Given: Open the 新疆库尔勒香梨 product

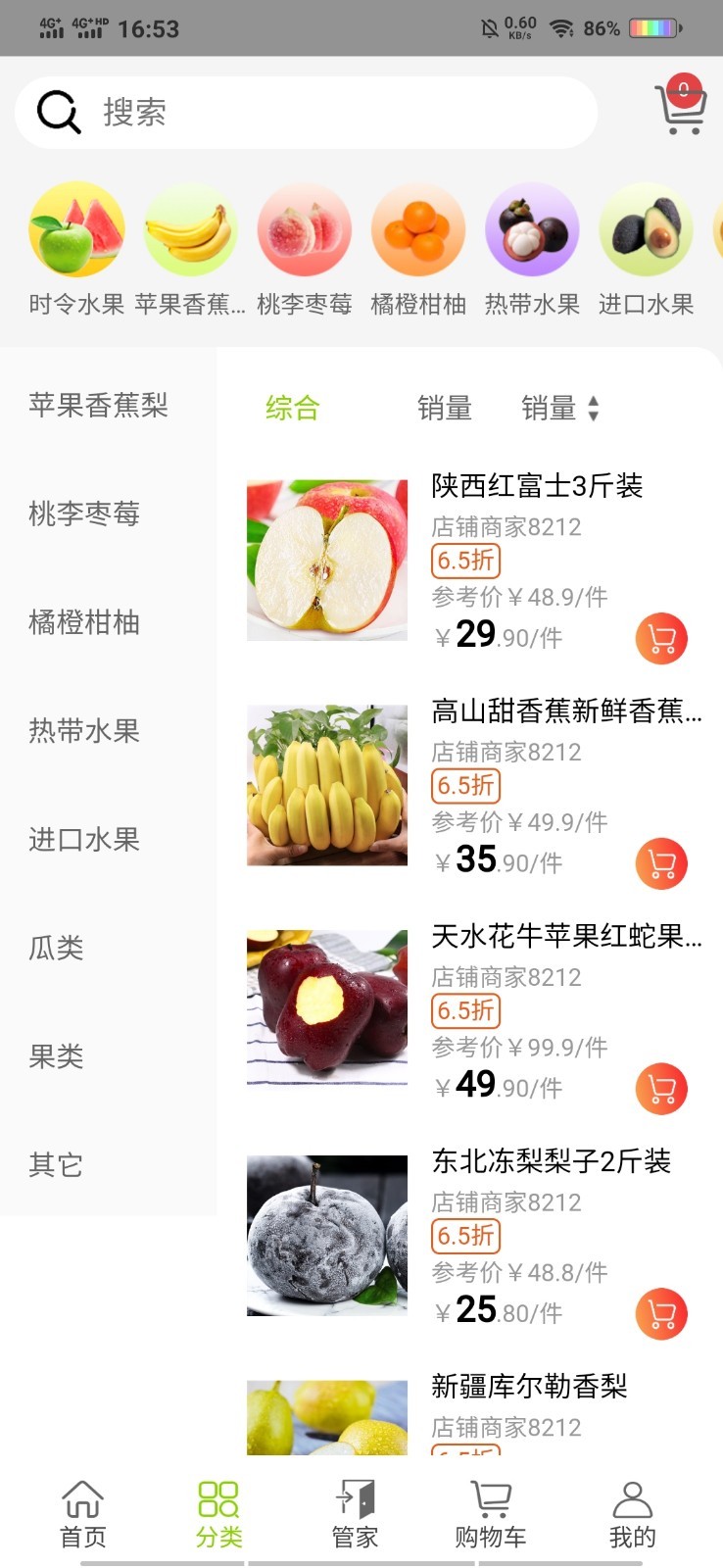Looking at the screenshot, I should 529,1387.
